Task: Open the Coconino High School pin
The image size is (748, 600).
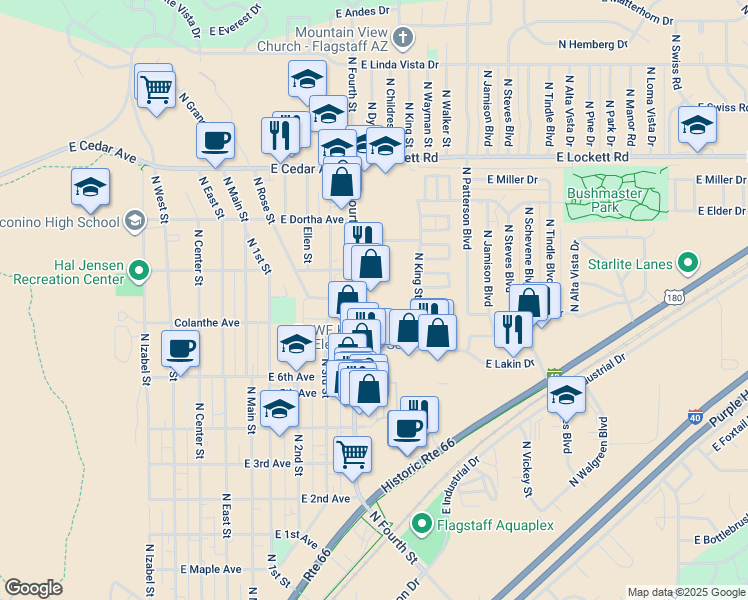Action: click(x=136, y=221)
